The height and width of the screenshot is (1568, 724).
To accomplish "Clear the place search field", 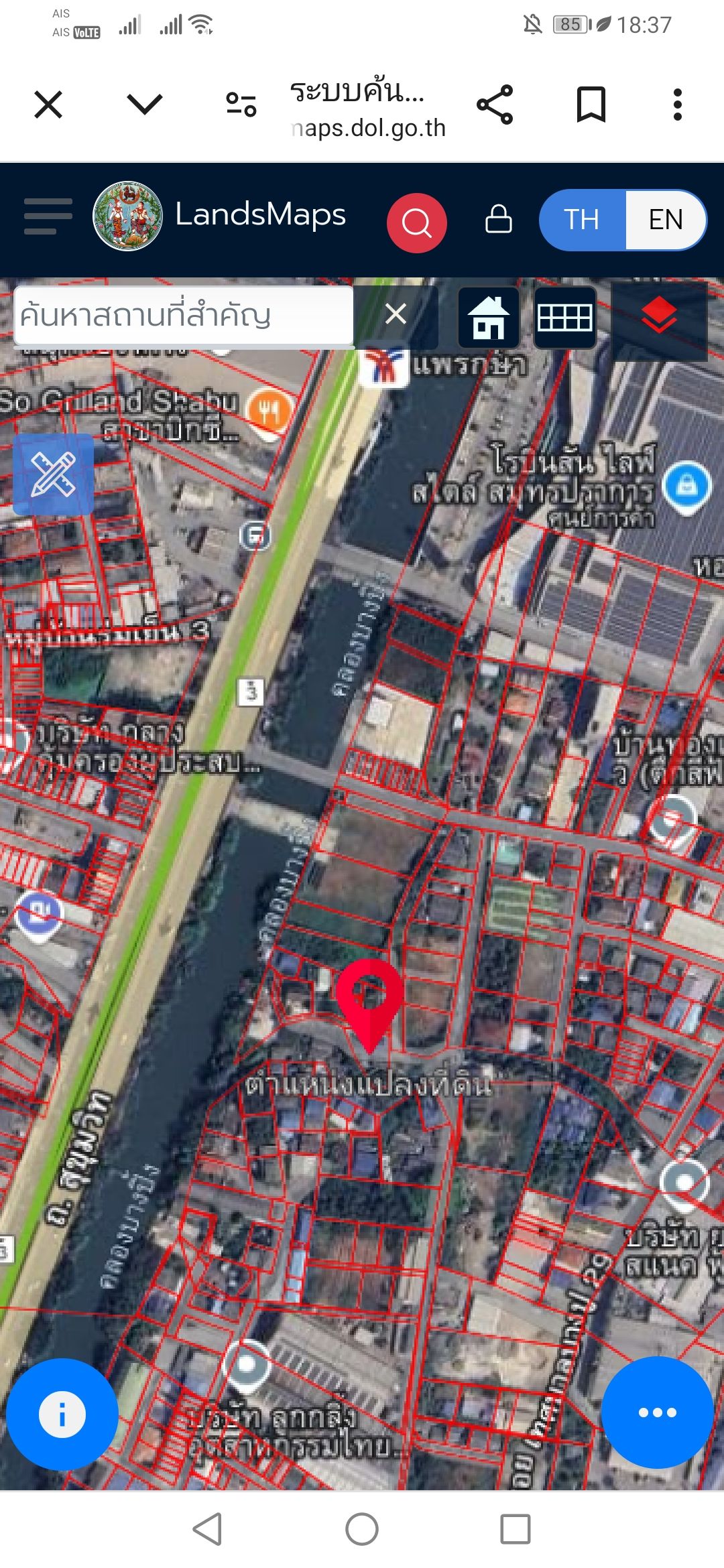I will [x=396, y=314].
